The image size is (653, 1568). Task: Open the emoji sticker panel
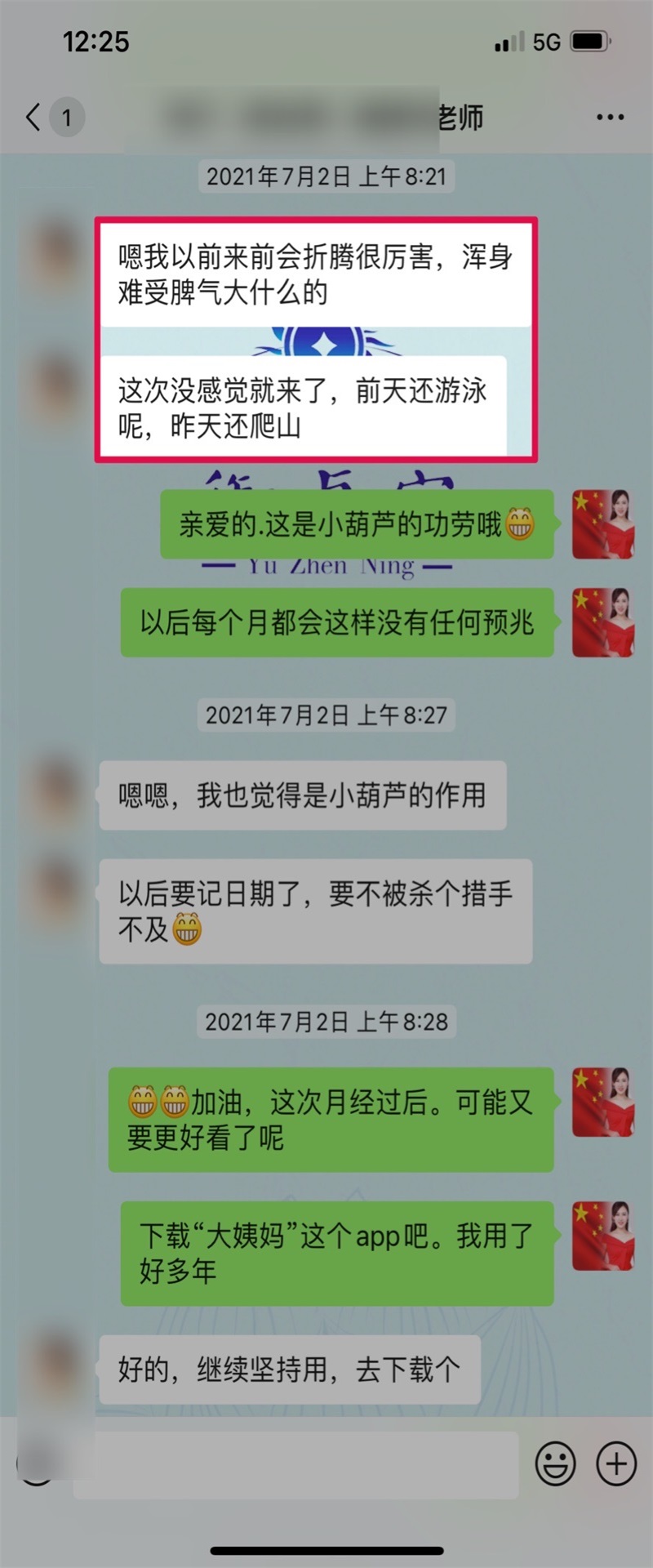[556, 1463]
